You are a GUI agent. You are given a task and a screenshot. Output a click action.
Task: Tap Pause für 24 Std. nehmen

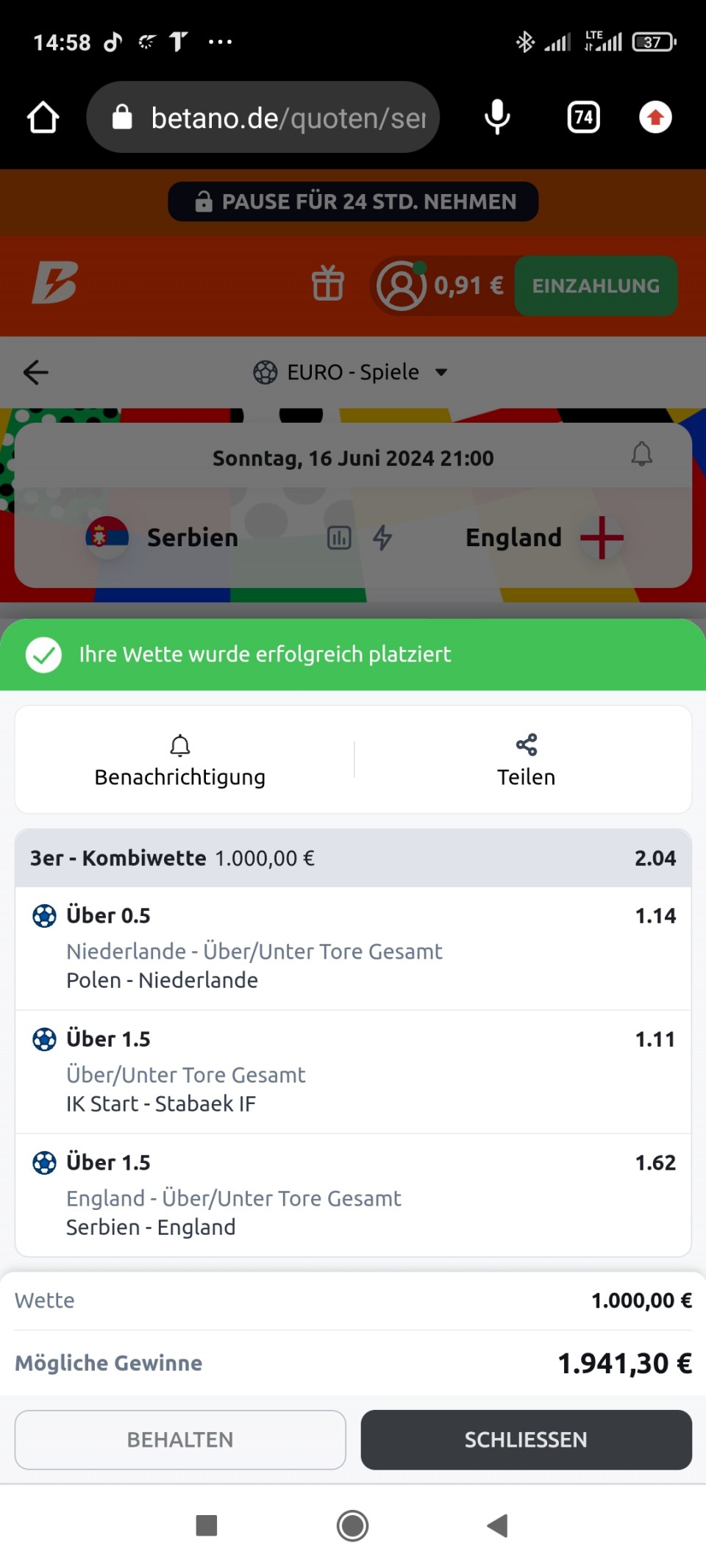(x=353, y=201)
